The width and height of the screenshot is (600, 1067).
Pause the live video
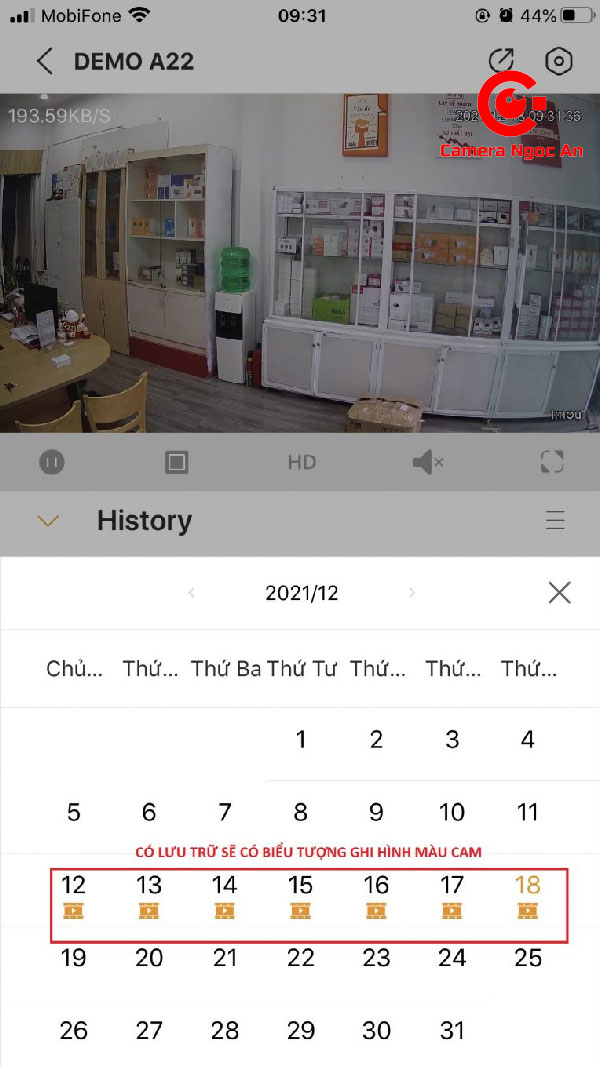tap(52, 462)
